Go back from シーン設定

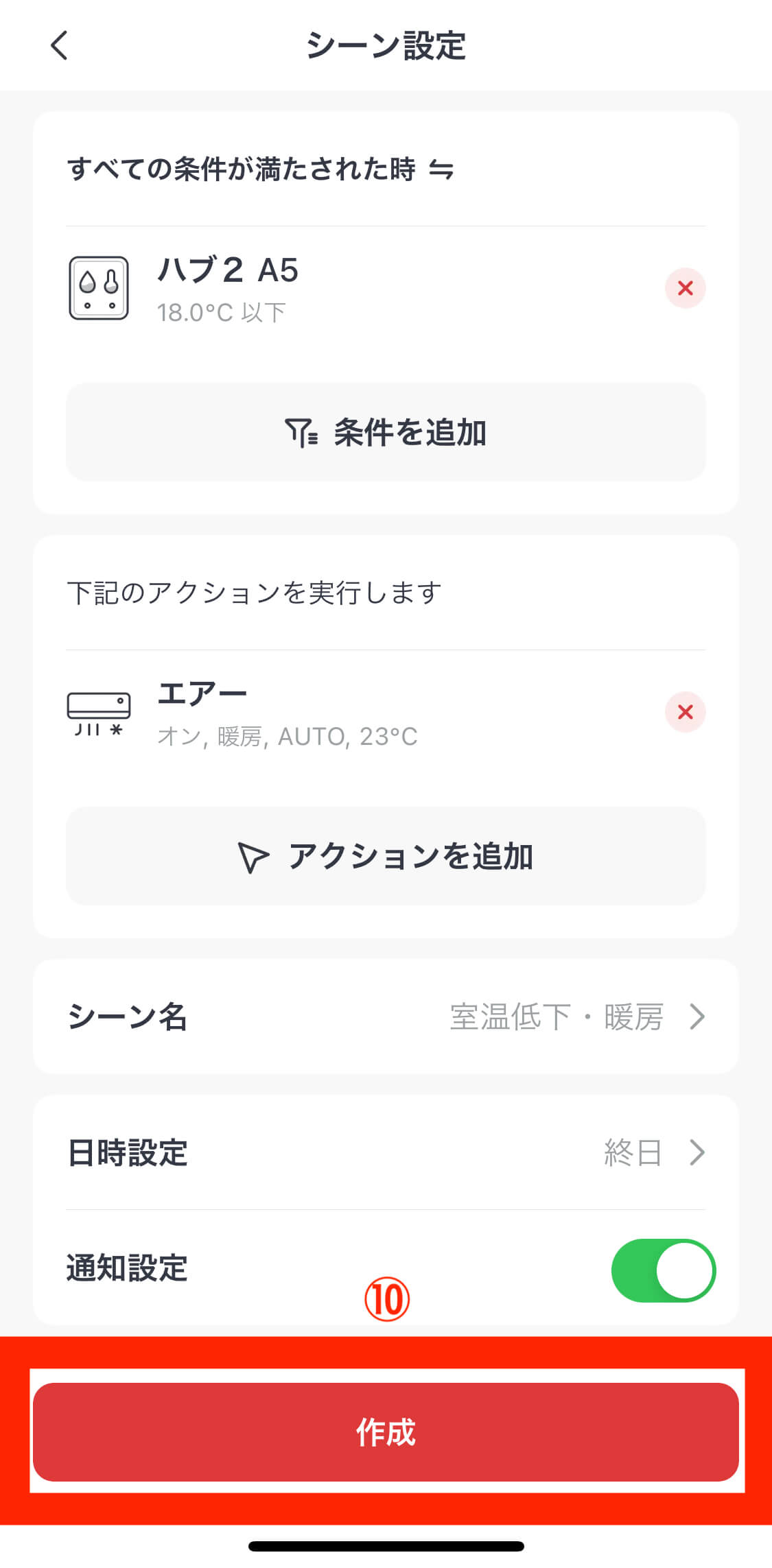[x=60, y=46]
